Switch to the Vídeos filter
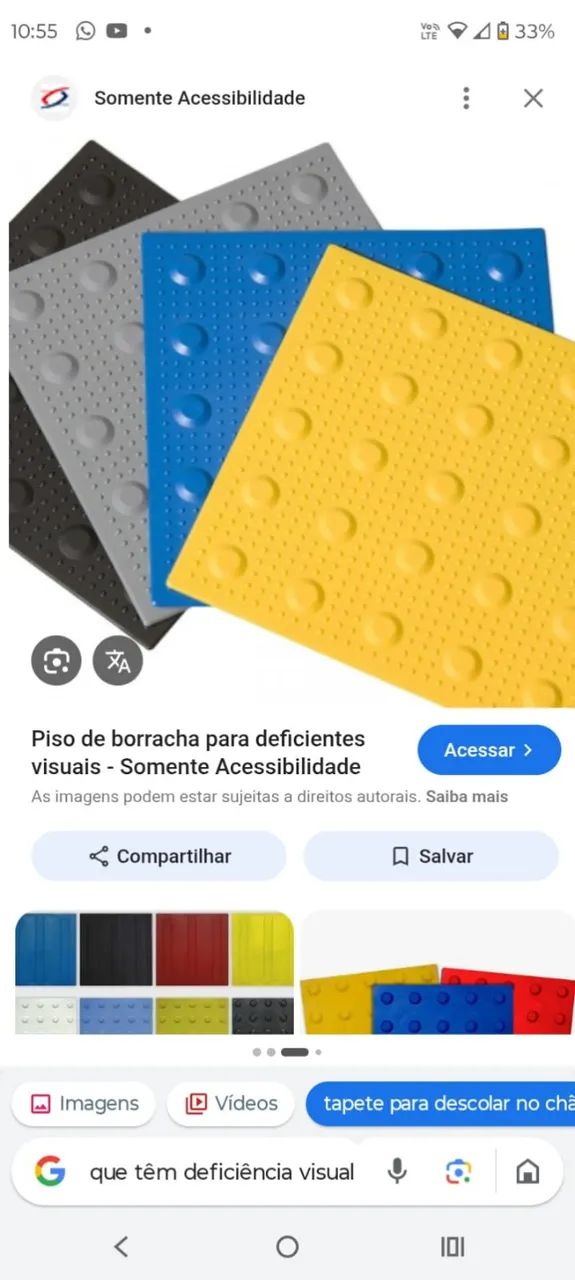Screen dimensions: 575x1280 coord(231,1104)
